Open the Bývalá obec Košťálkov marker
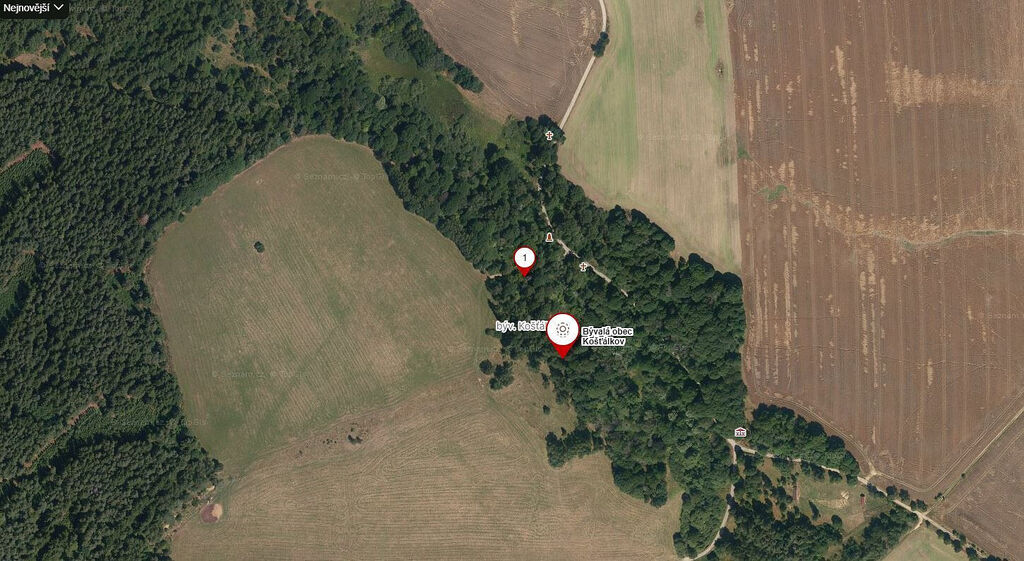This screenshot has width=1024, height=561. 562,331
